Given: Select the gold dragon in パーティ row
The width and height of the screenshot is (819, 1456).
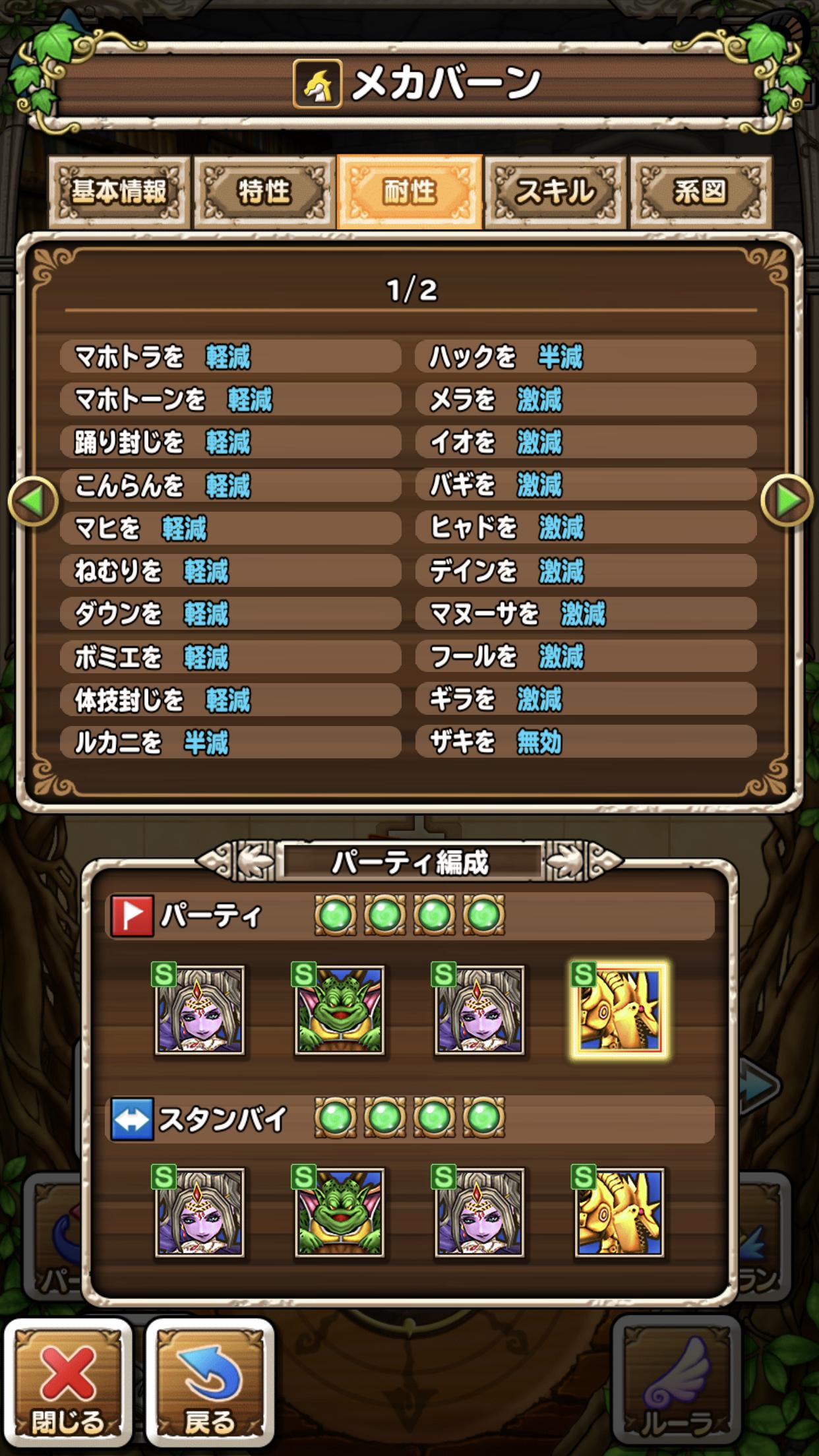Looking at the screenshot, I should (x=619, y=1010).
